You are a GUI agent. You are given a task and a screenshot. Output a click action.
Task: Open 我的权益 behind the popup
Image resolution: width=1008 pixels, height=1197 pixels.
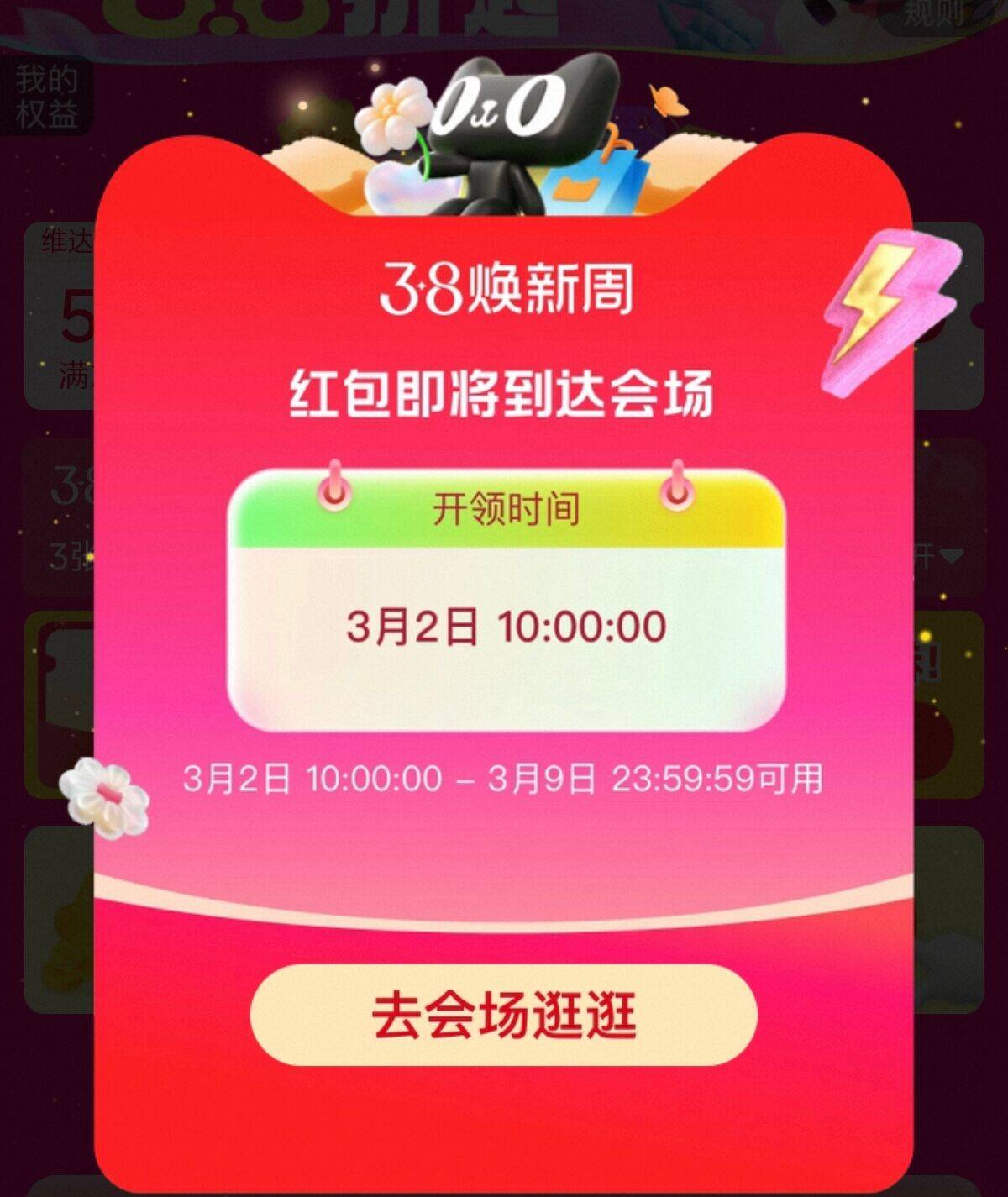point(46,96)
